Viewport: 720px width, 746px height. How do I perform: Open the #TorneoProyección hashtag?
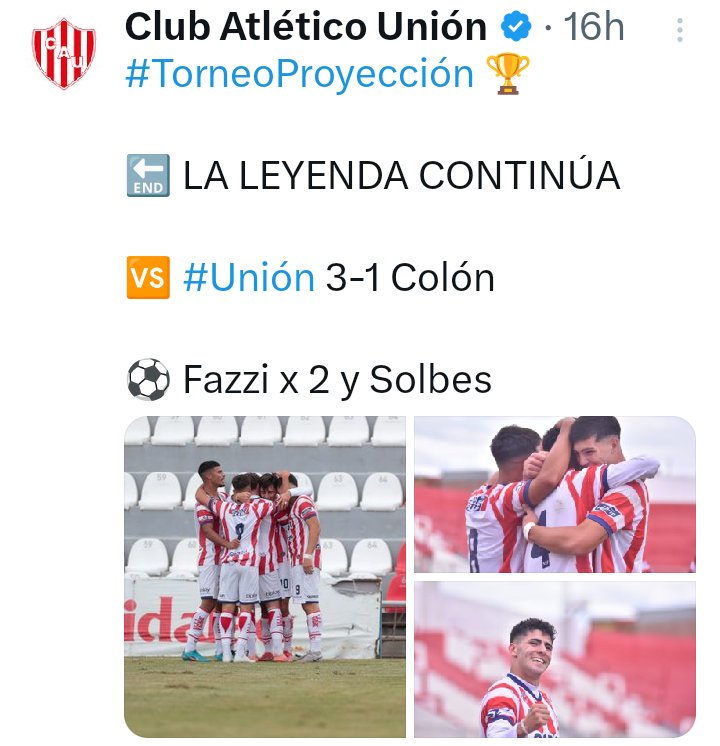[x=299, y=73]
